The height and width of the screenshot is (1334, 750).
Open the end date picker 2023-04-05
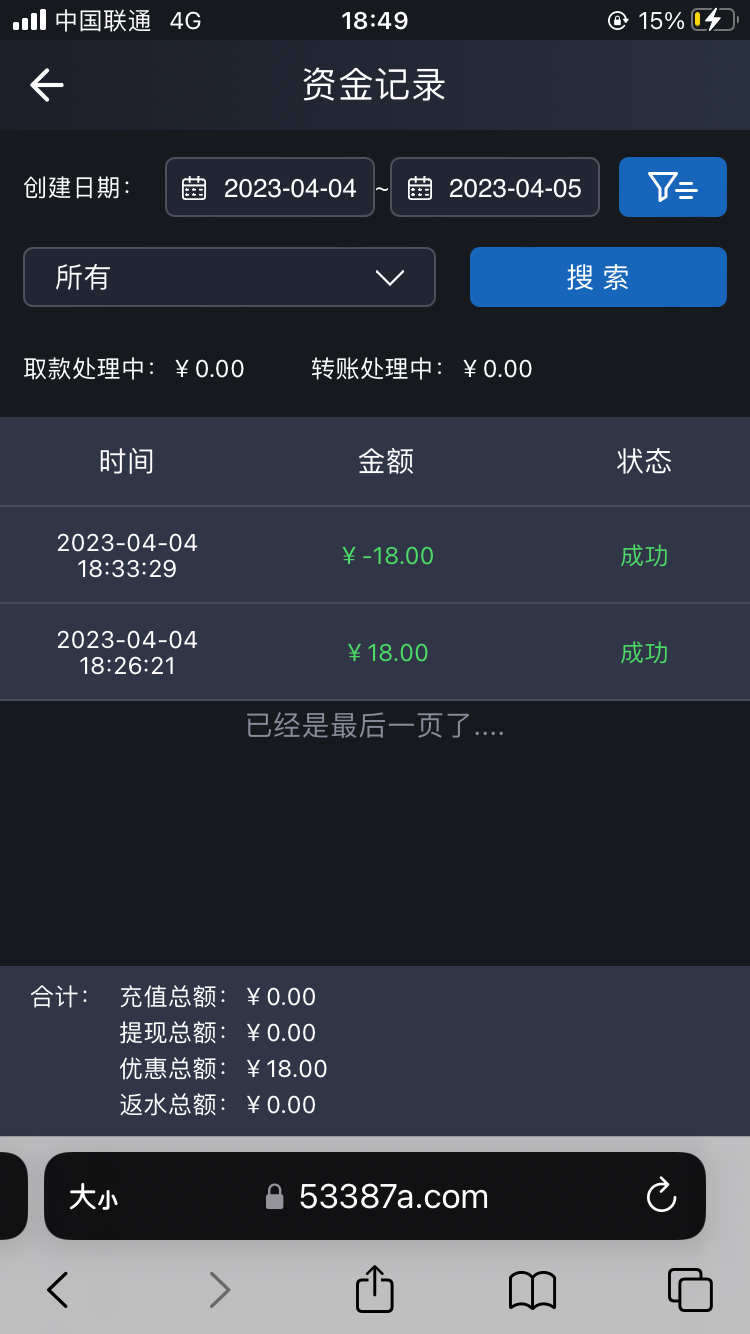click(495, 188)
